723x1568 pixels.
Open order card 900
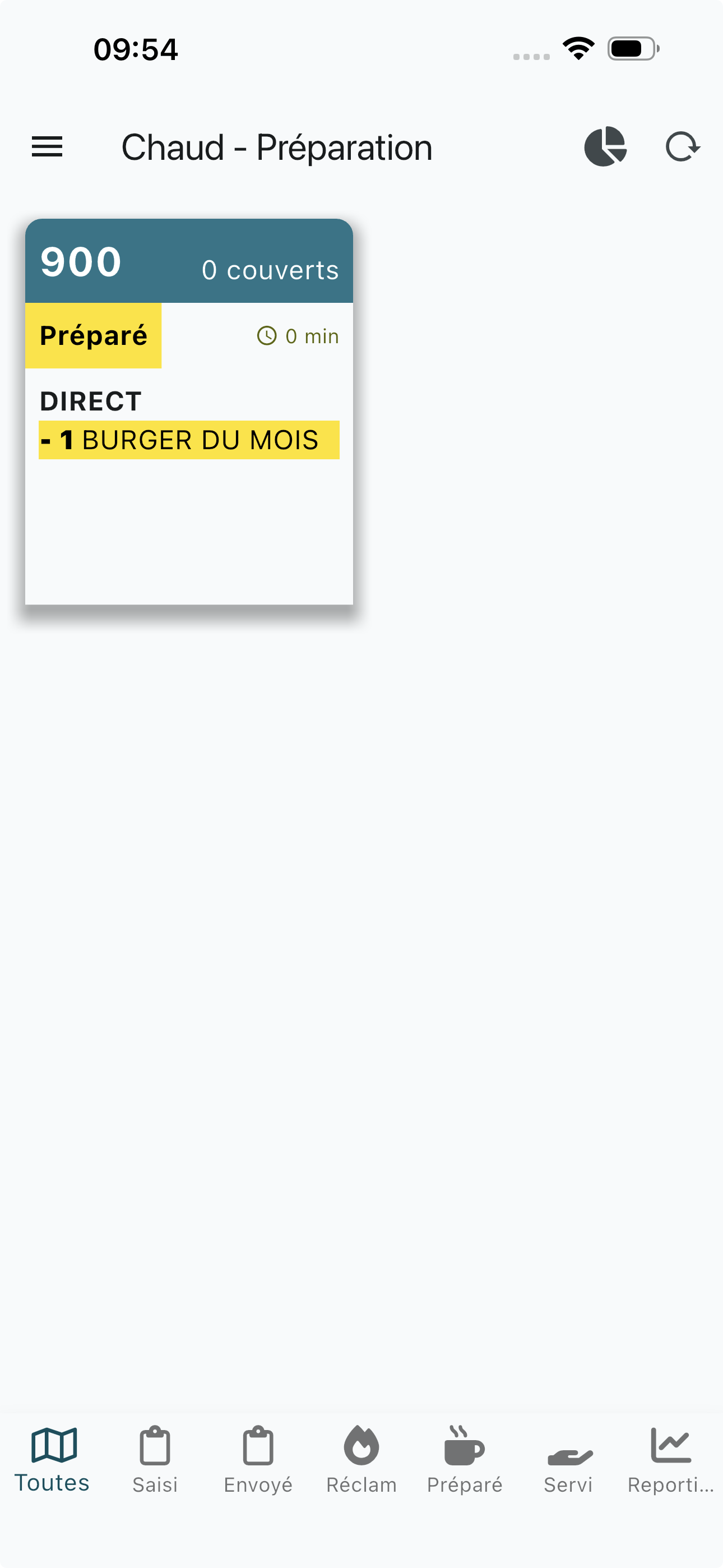click(189, 412)
